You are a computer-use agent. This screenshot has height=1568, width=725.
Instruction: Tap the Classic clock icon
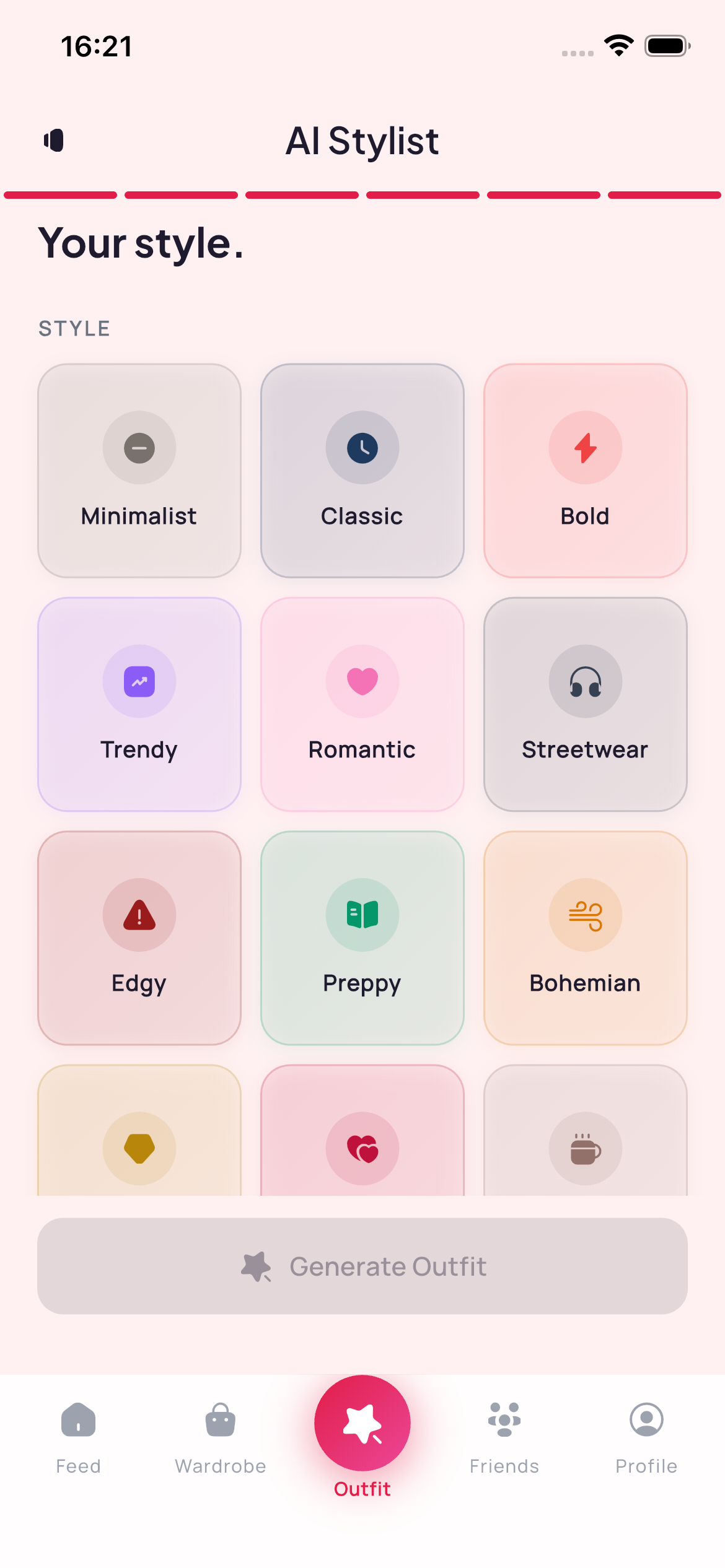[362, 447]
